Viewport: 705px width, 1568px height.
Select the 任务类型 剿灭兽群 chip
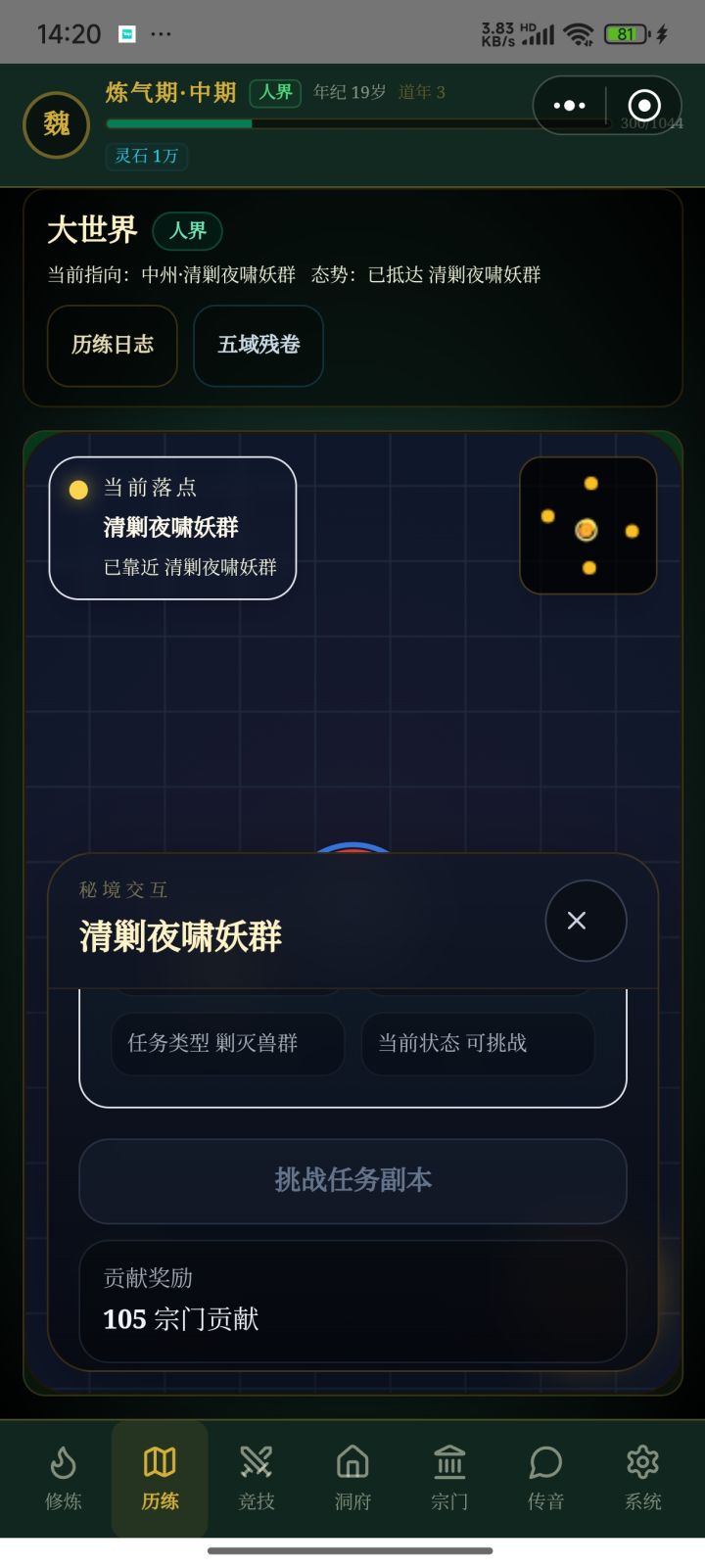(x=227, y=1044)
